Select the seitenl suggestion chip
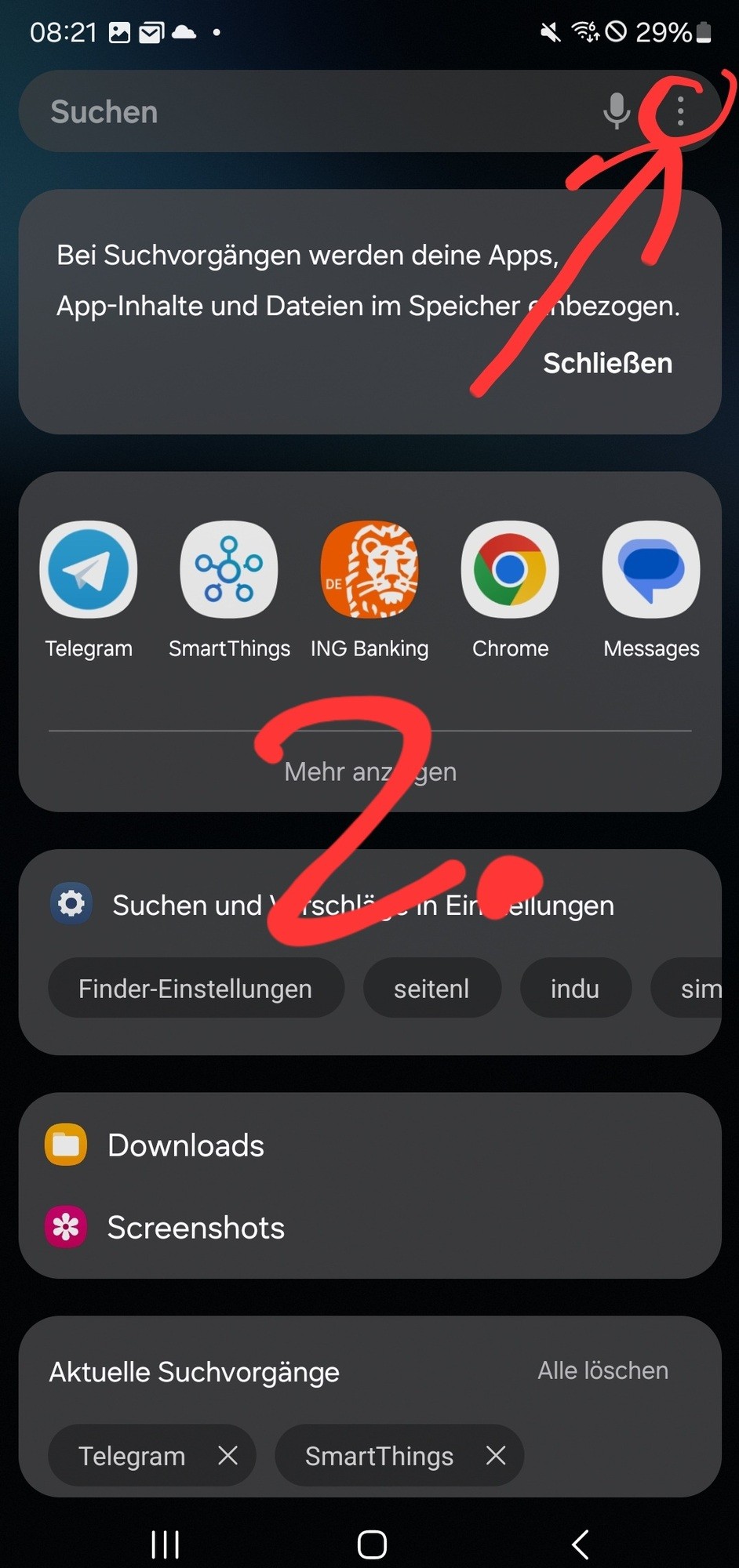The height and width of the screenshot is (1568, 739). (431, 989)
